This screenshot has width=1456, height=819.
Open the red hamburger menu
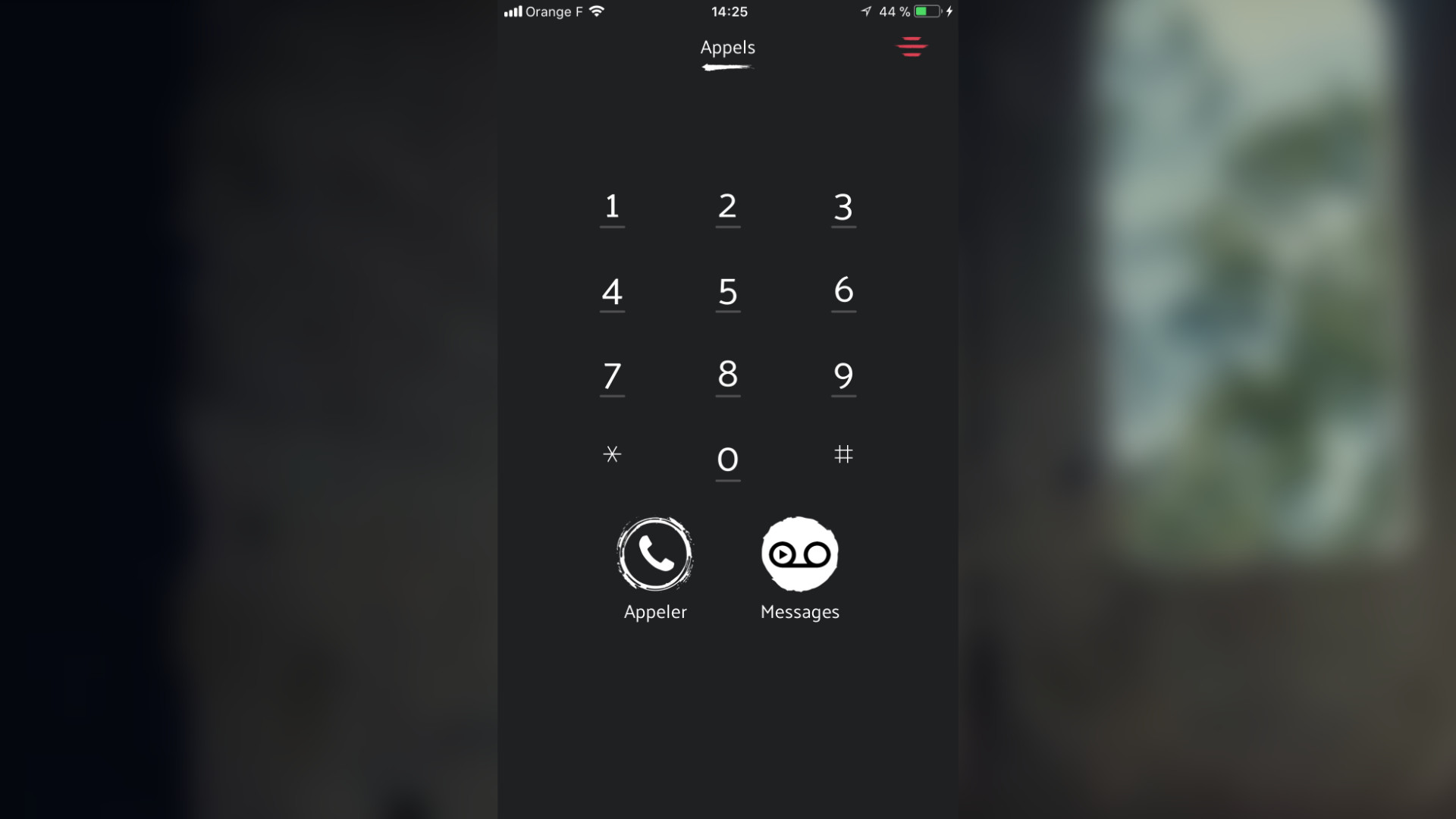[912, 47]
